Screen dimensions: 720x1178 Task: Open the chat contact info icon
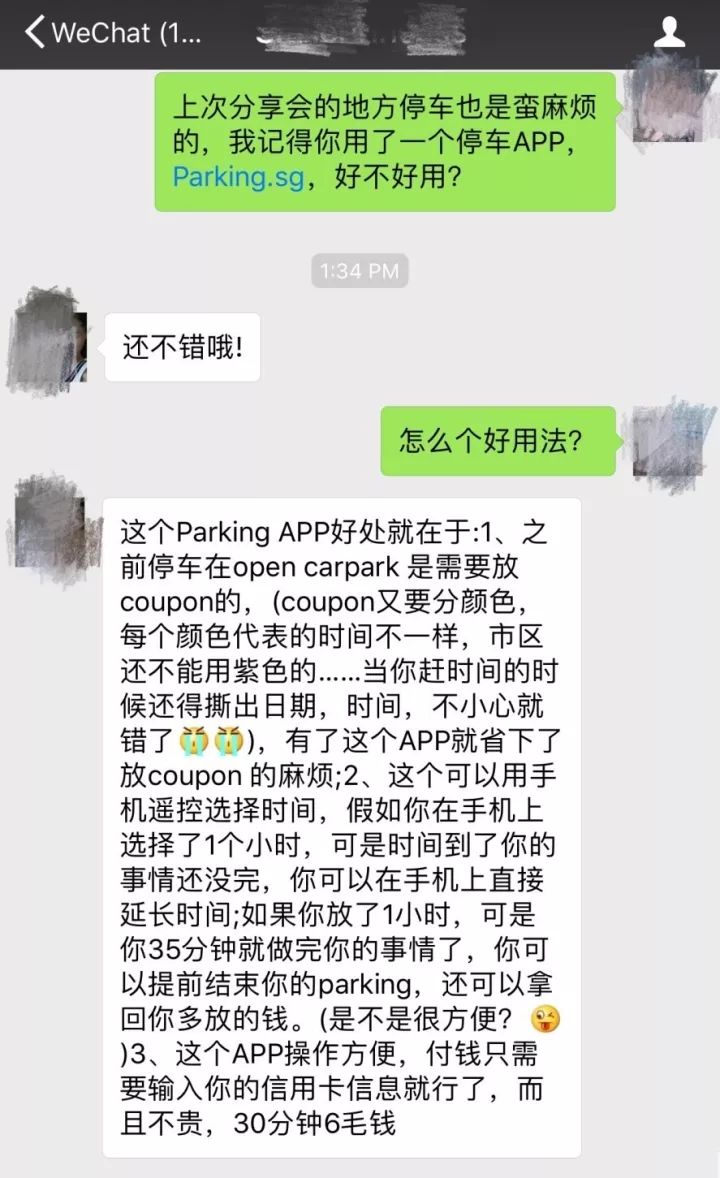[x=669, y=32]
